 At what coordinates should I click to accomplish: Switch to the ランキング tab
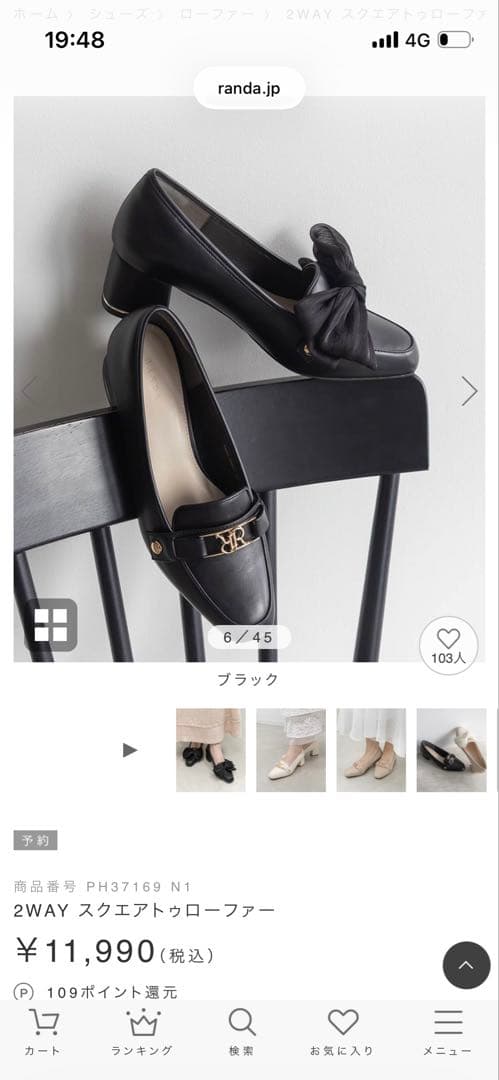tap(143, 1032)
